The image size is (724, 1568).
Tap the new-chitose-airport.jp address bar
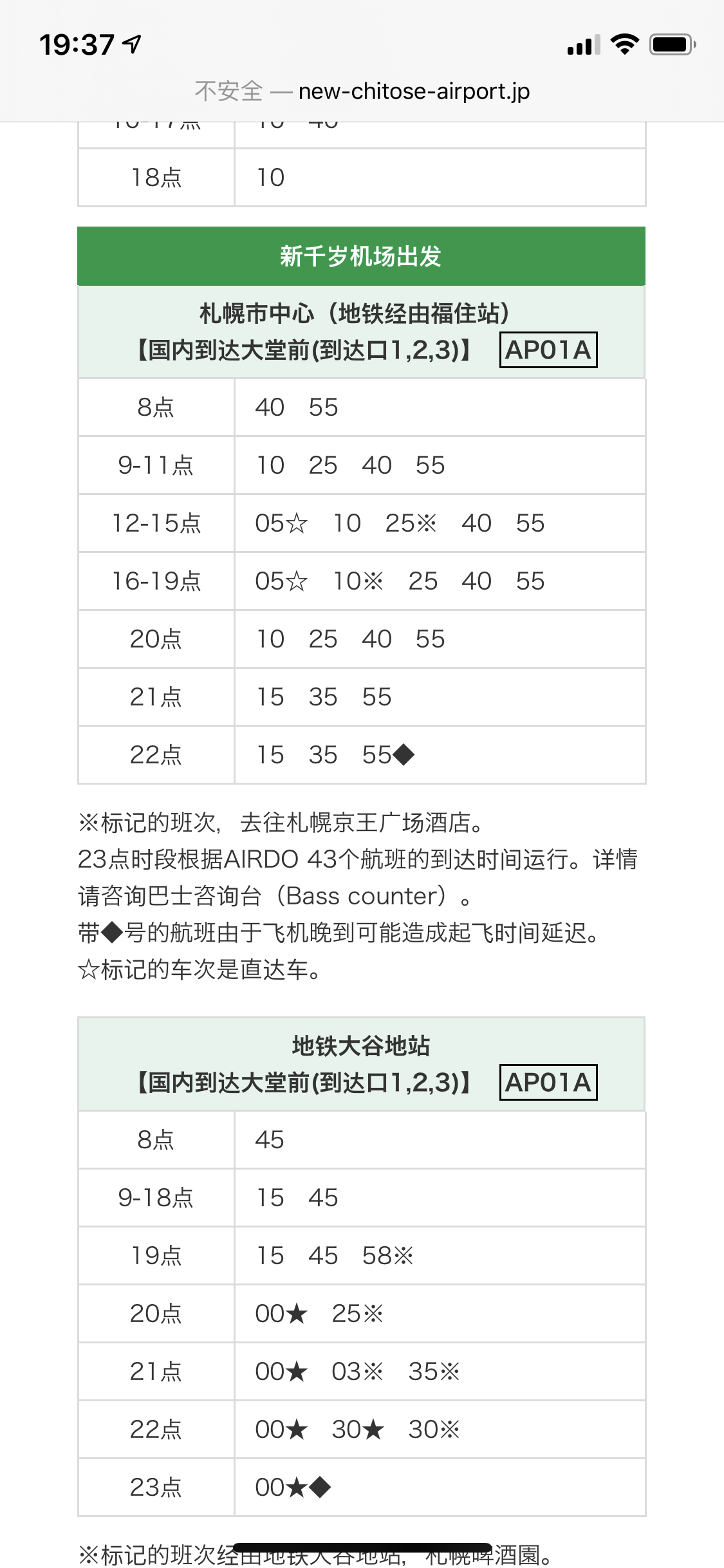(x=362, y=91)
